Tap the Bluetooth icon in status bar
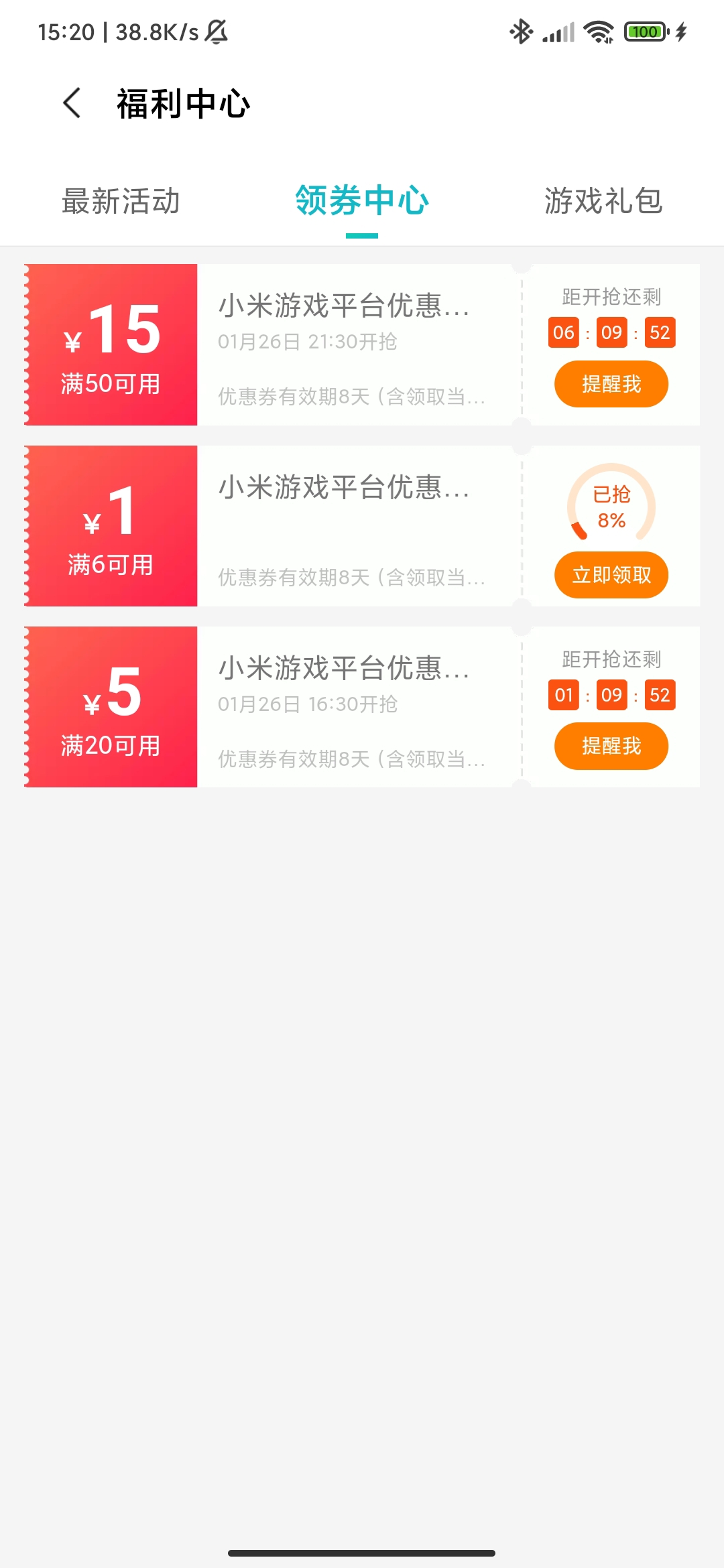The width and height of the screenshot is (724, 1568). (x=520, y=31)
